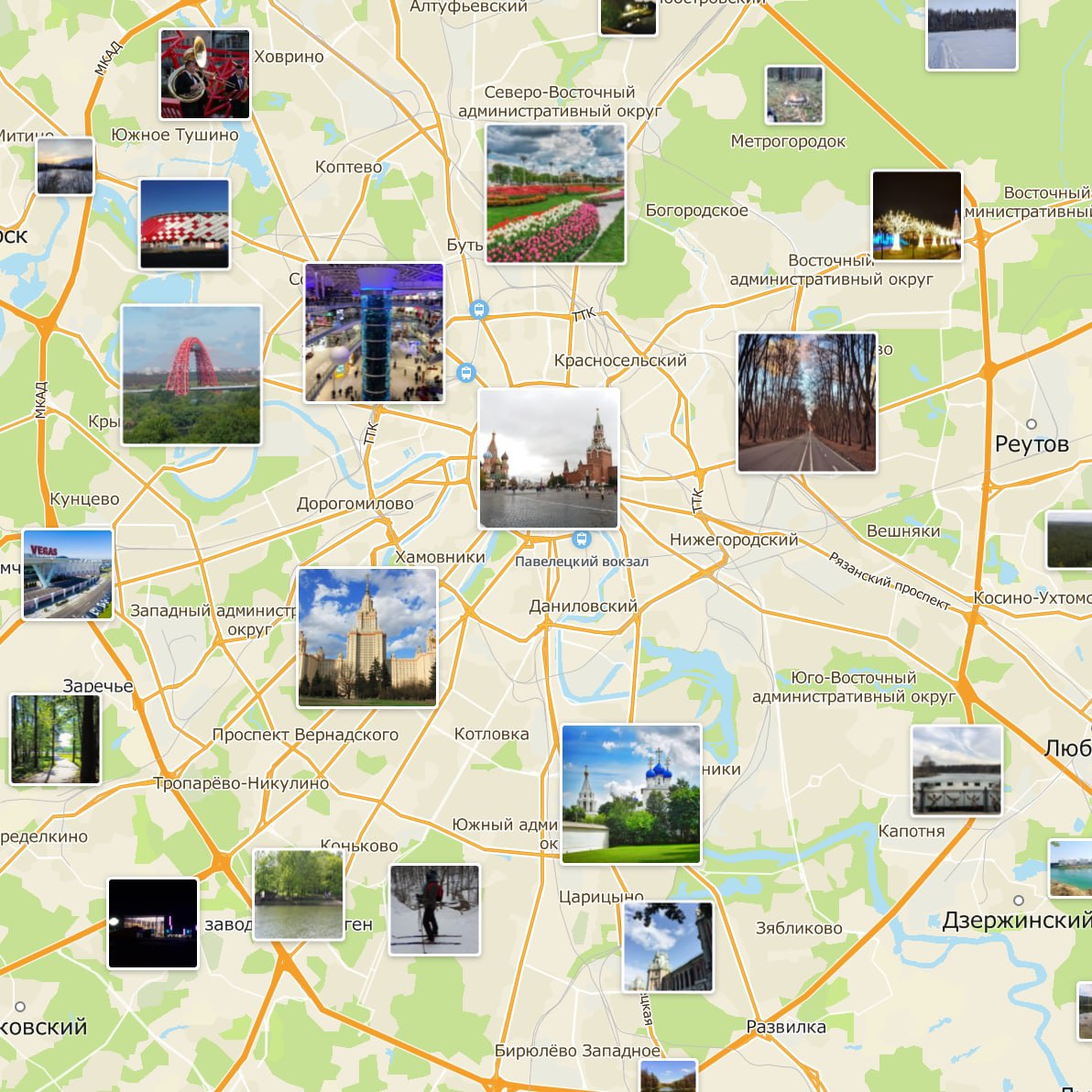The image size is (1092, 1092).
Task: Tap the Paveletsky station transit marker
Action: 580,540
